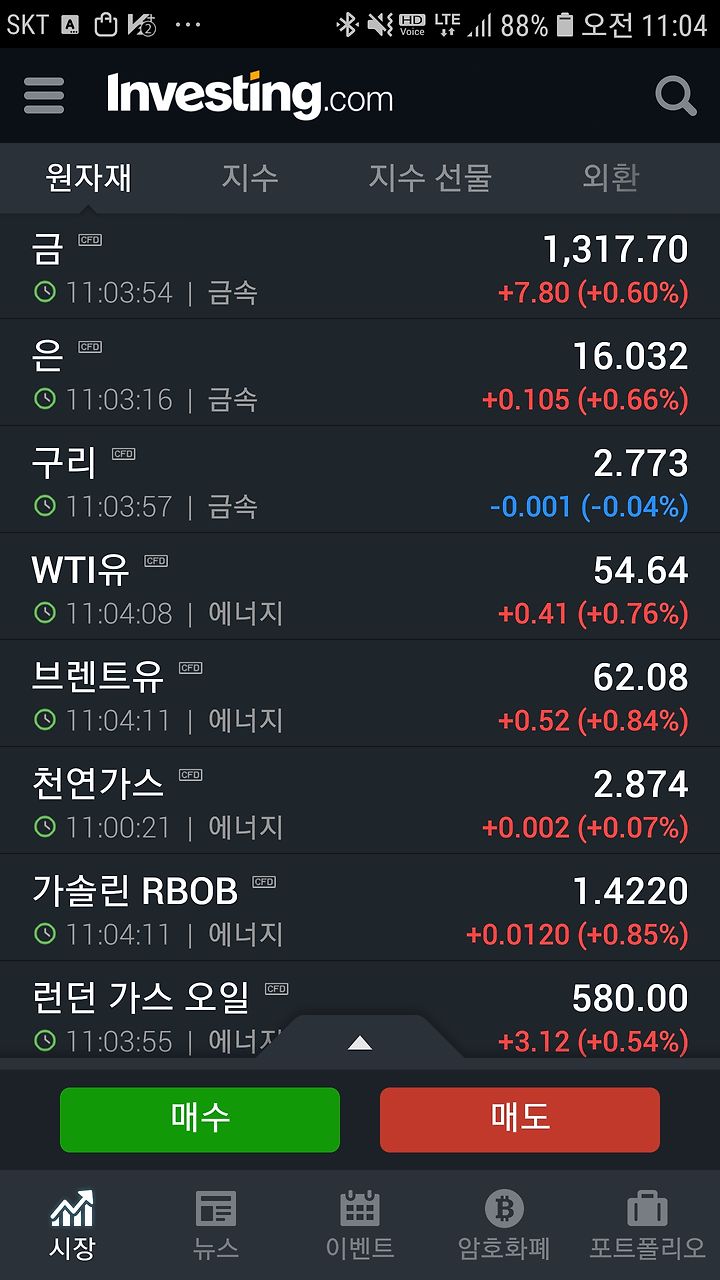Tap the red 매도 button

[x=520, y=1119]
